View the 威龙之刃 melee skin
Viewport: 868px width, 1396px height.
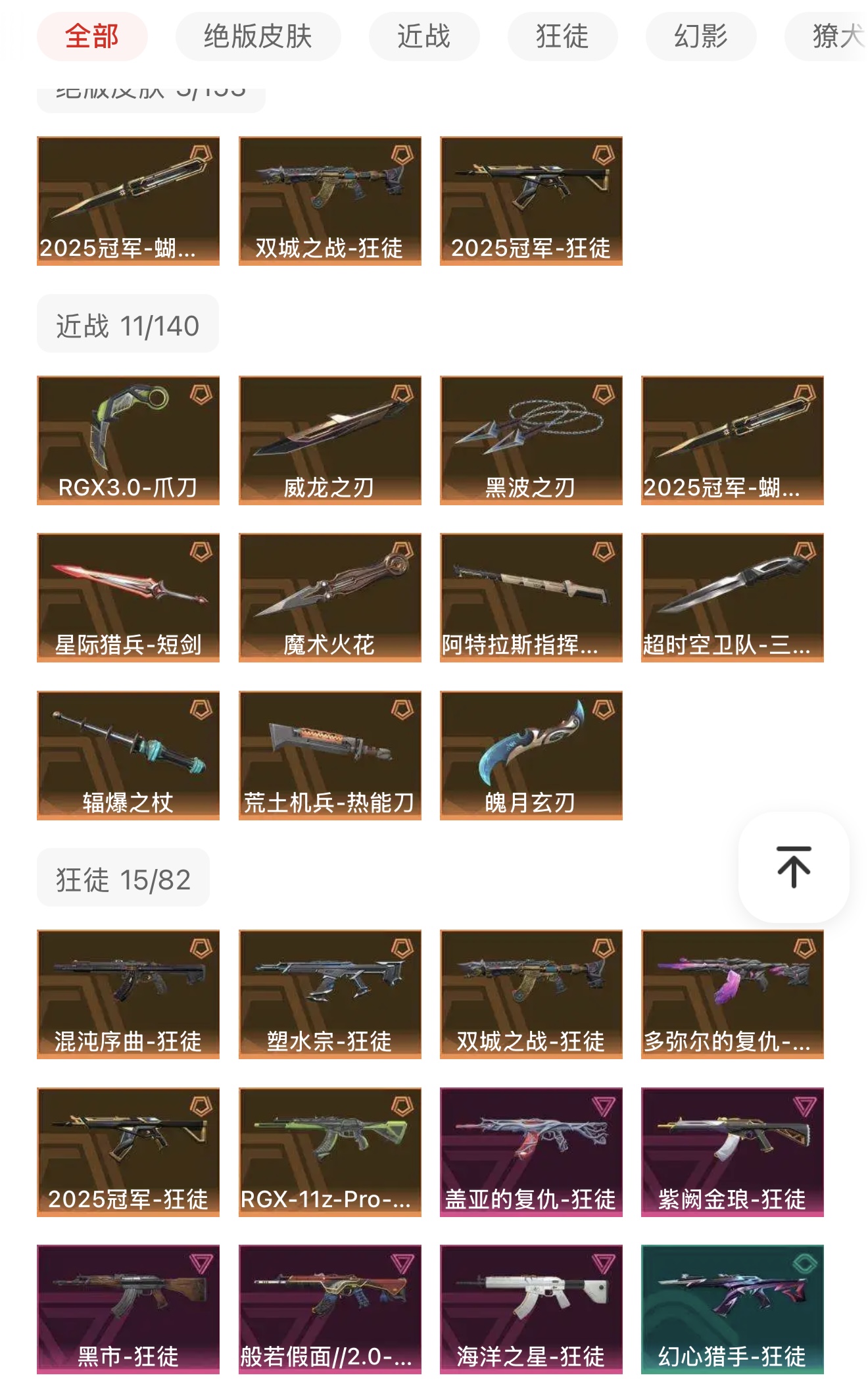(329, 440)
